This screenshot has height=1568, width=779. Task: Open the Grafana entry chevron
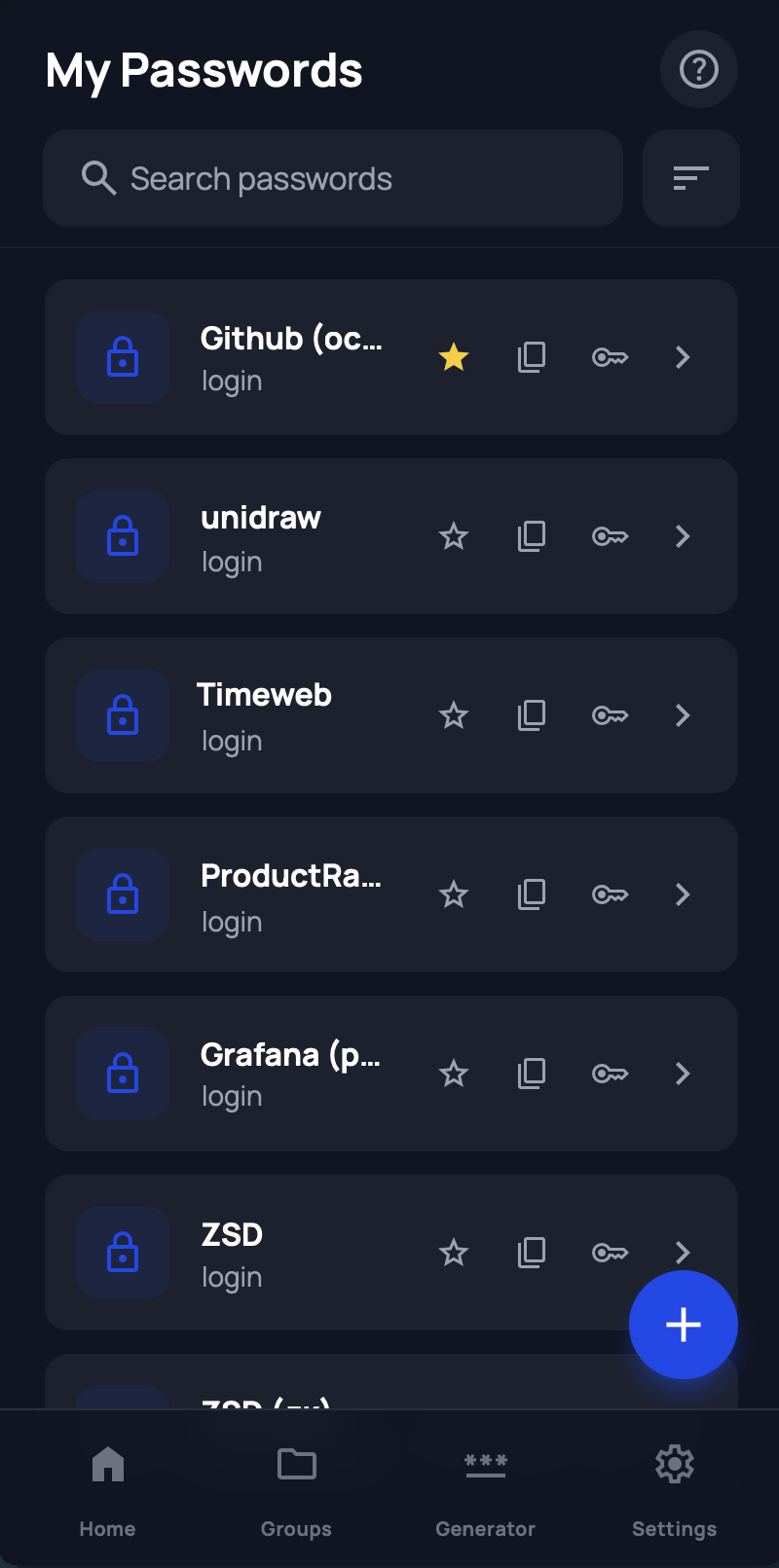coord(682,1074)
